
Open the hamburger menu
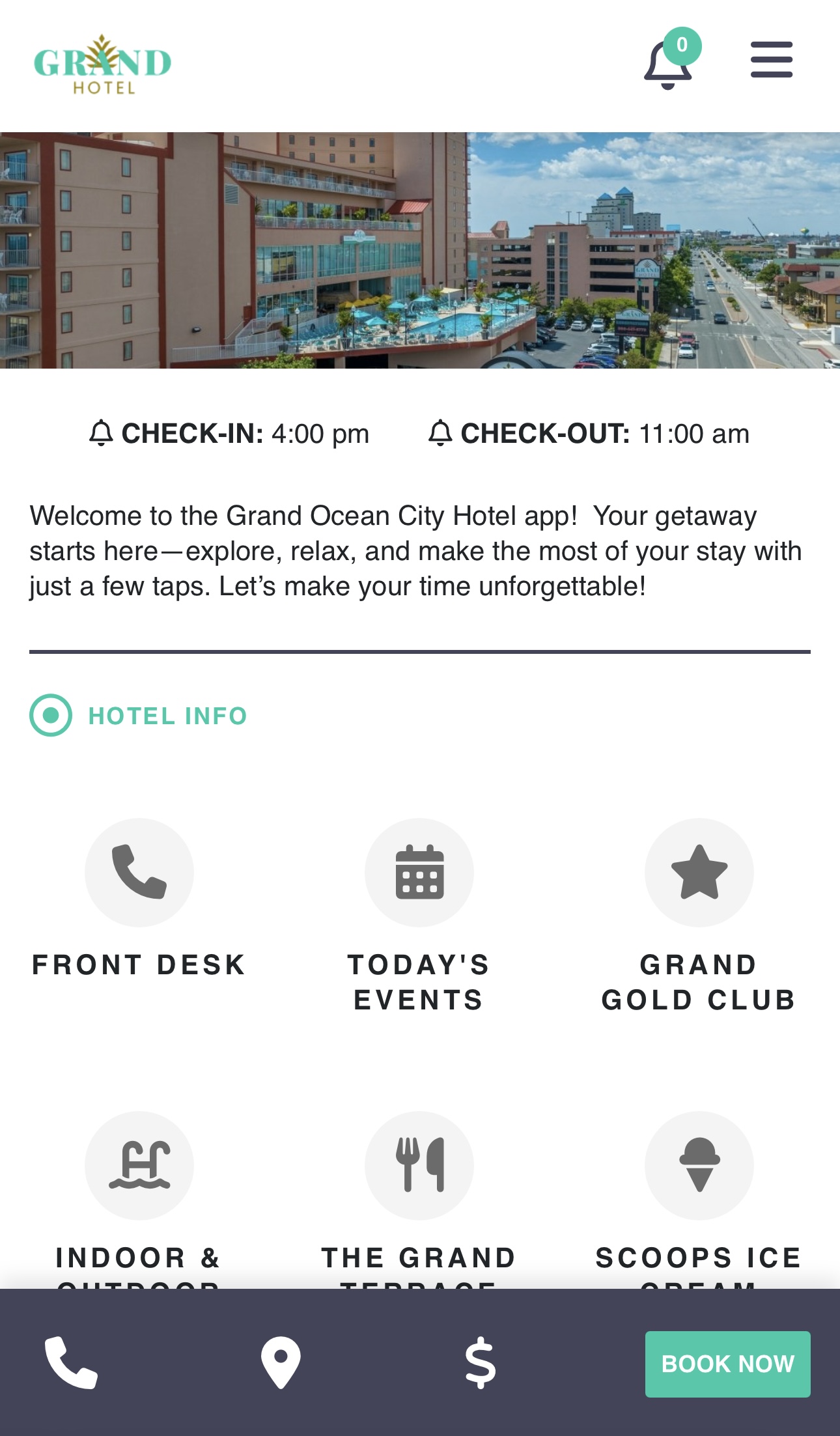[x=771, y=60]
